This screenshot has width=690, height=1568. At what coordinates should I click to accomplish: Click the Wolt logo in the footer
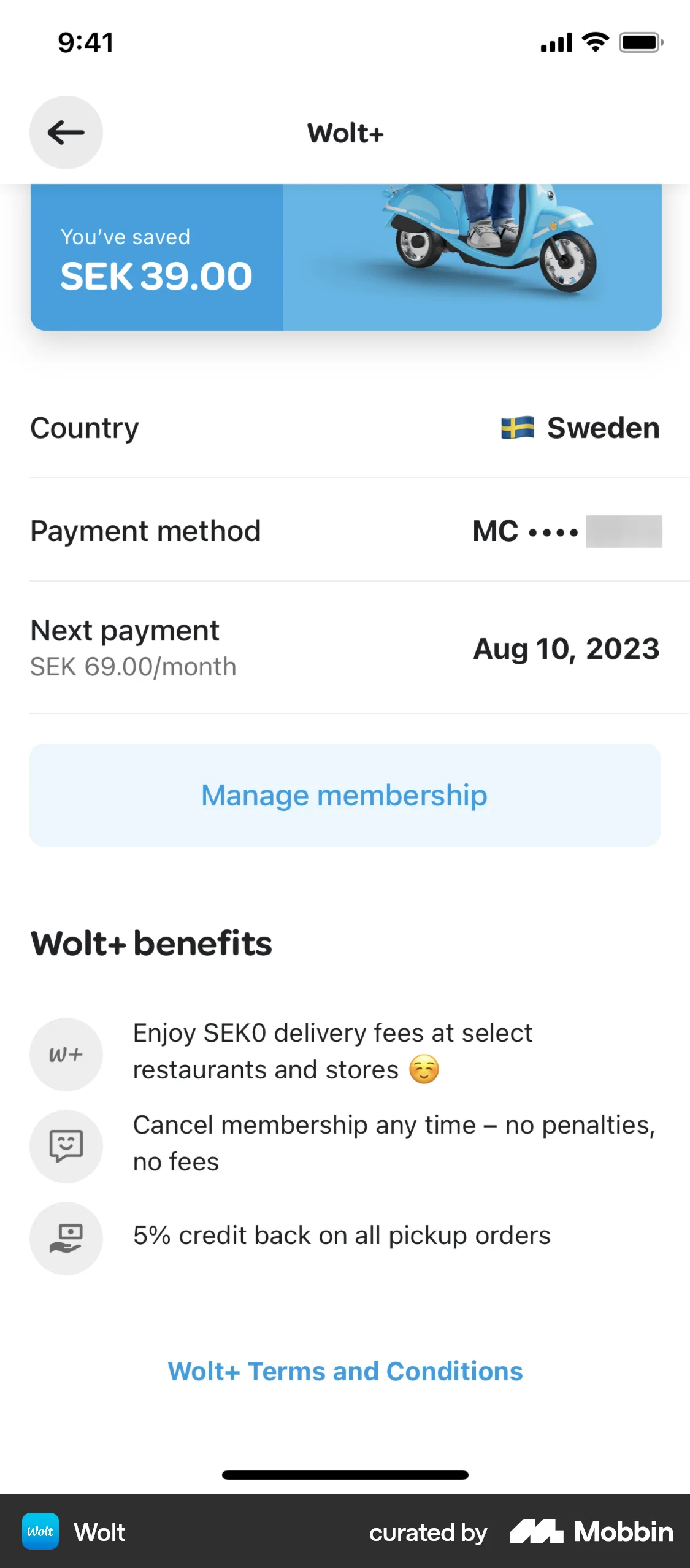click(40, 1532)
